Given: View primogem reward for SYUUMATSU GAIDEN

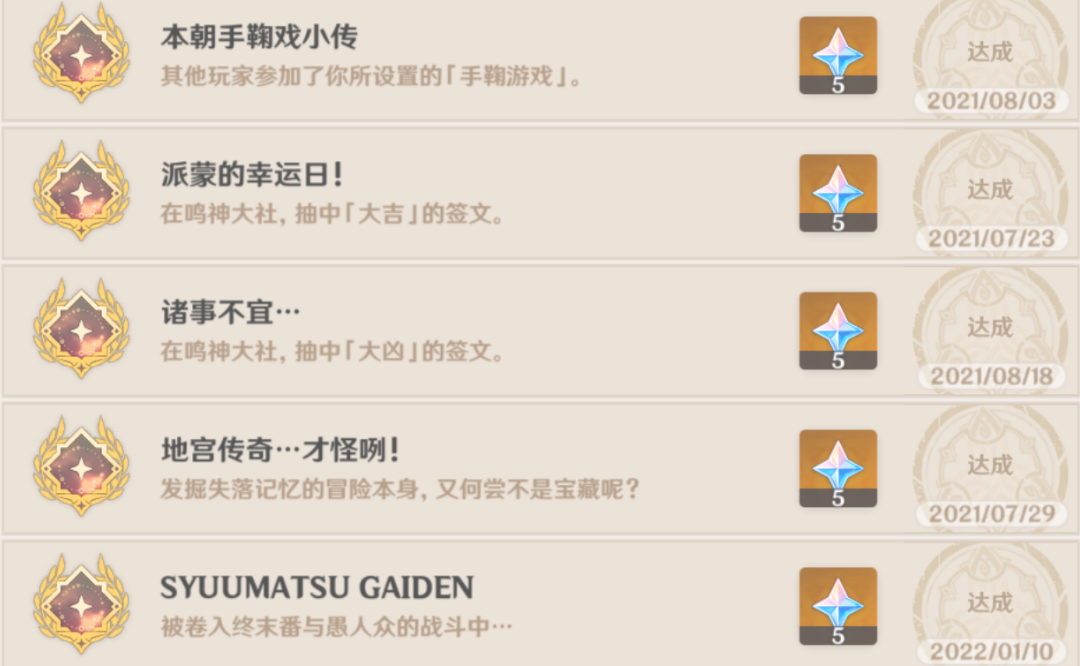Looking at the screenshot, I should coord(837,606).
